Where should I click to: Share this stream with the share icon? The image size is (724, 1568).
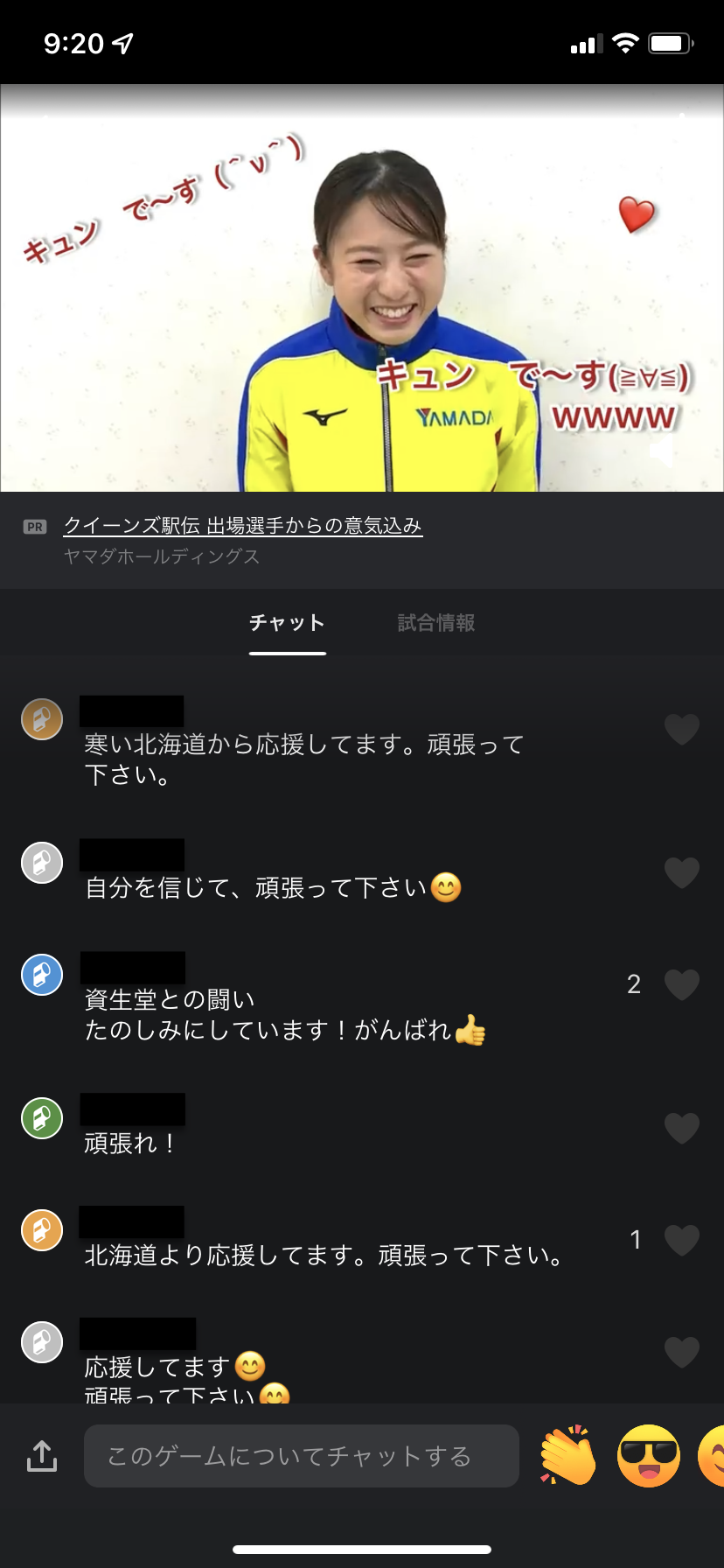tap(42, 1456)
